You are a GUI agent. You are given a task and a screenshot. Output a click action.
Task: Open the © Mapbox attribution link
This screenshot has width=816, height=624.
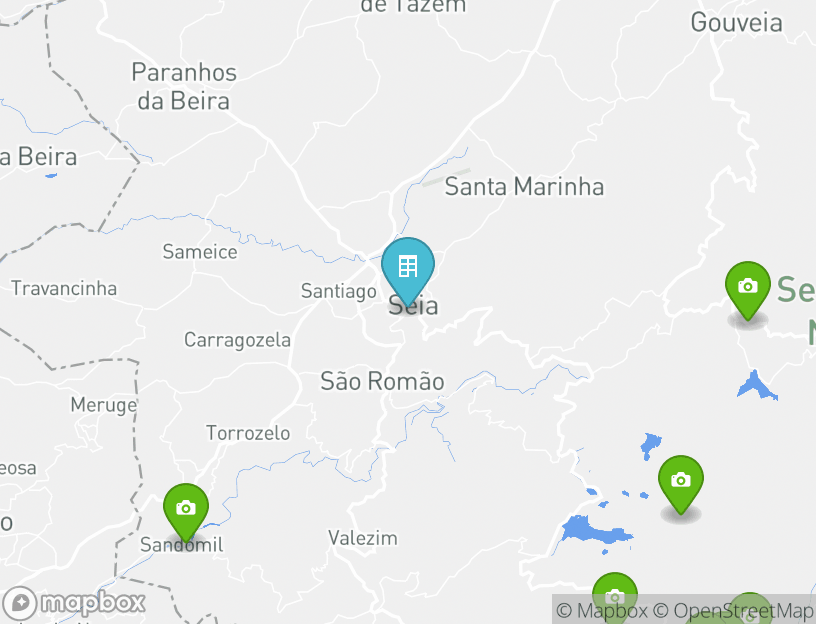pyautogui.click(x=602, y=610)
